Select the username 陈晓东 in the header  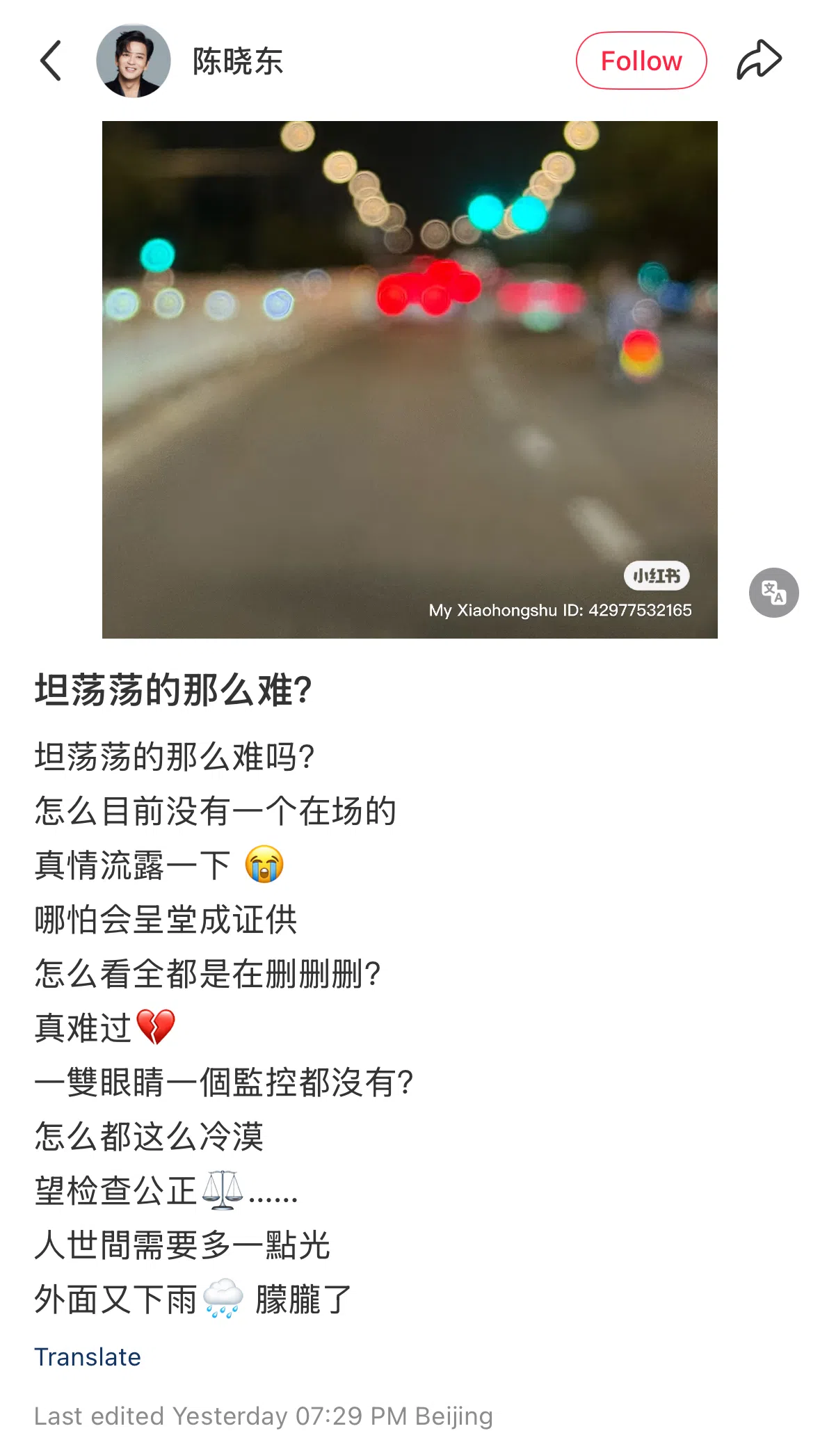point(236,60)
